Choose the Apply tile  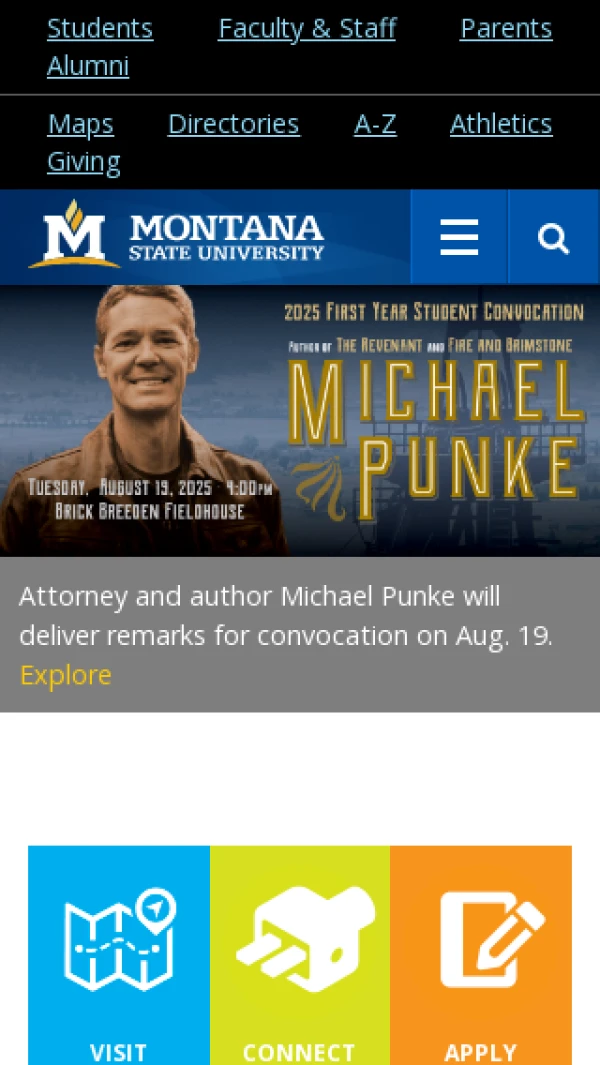[x=481, y=955]
